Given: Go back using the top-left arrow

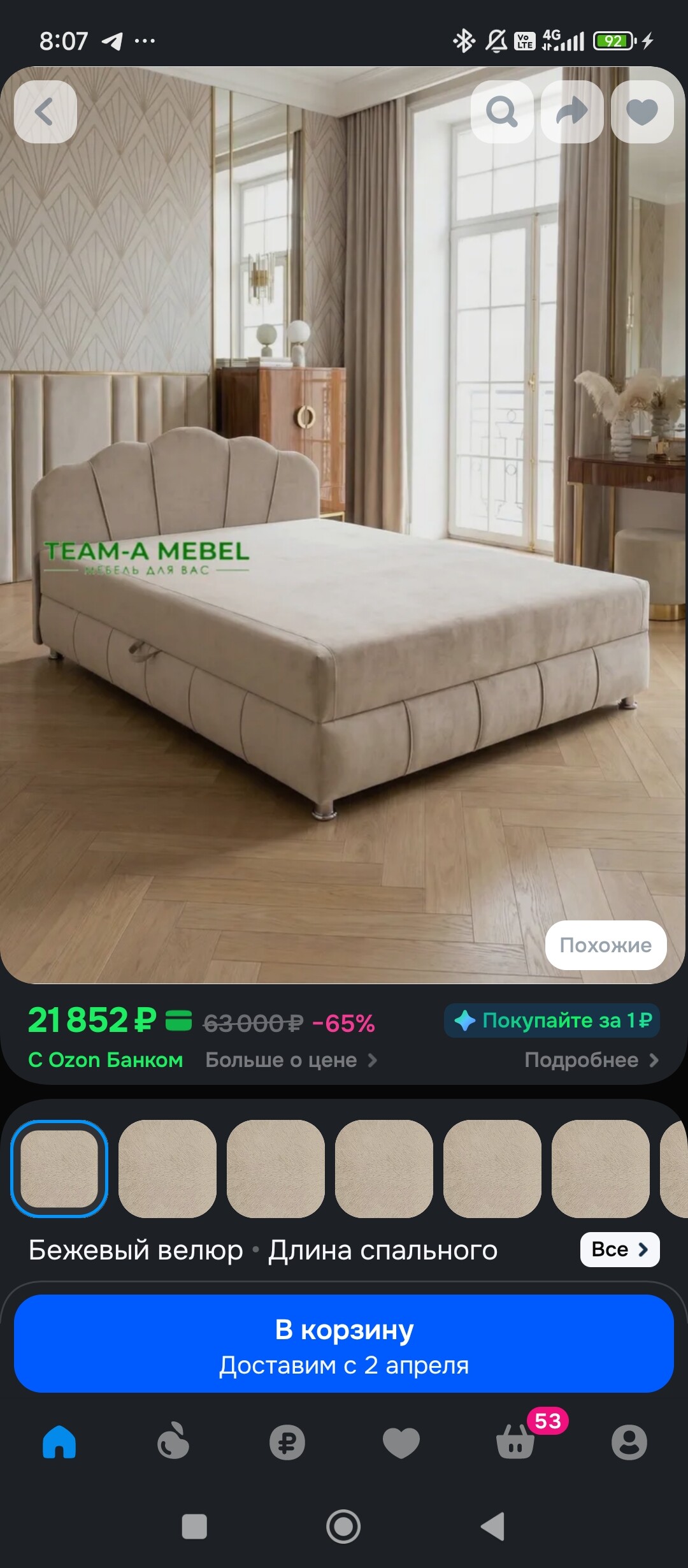Looking at the screenshot, I should pyautogui.click(x=45, y=112).
